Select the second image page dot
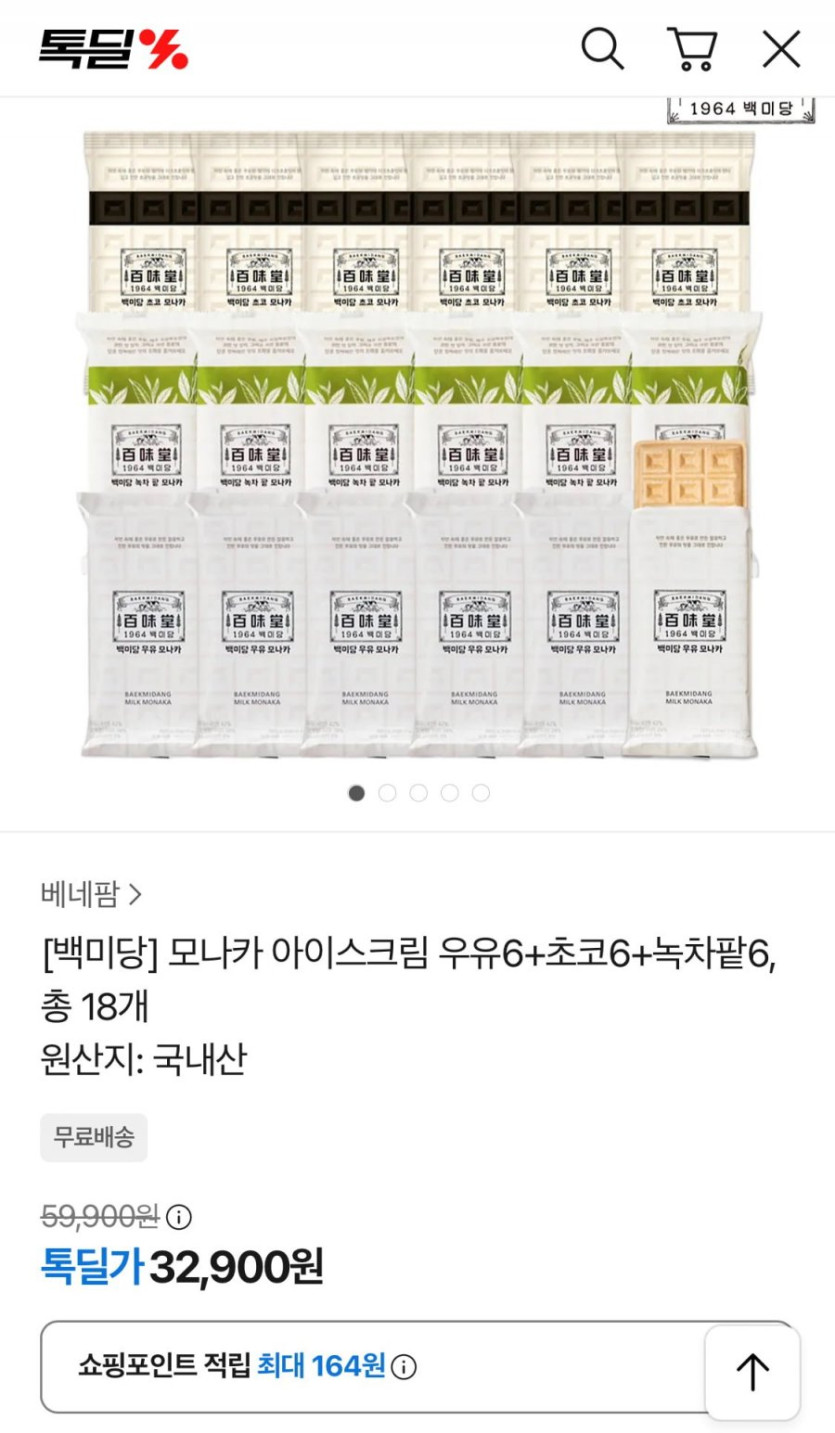The width and height of the screenshot is (835, 1433). pyautogui.click(x=387, y=793)
